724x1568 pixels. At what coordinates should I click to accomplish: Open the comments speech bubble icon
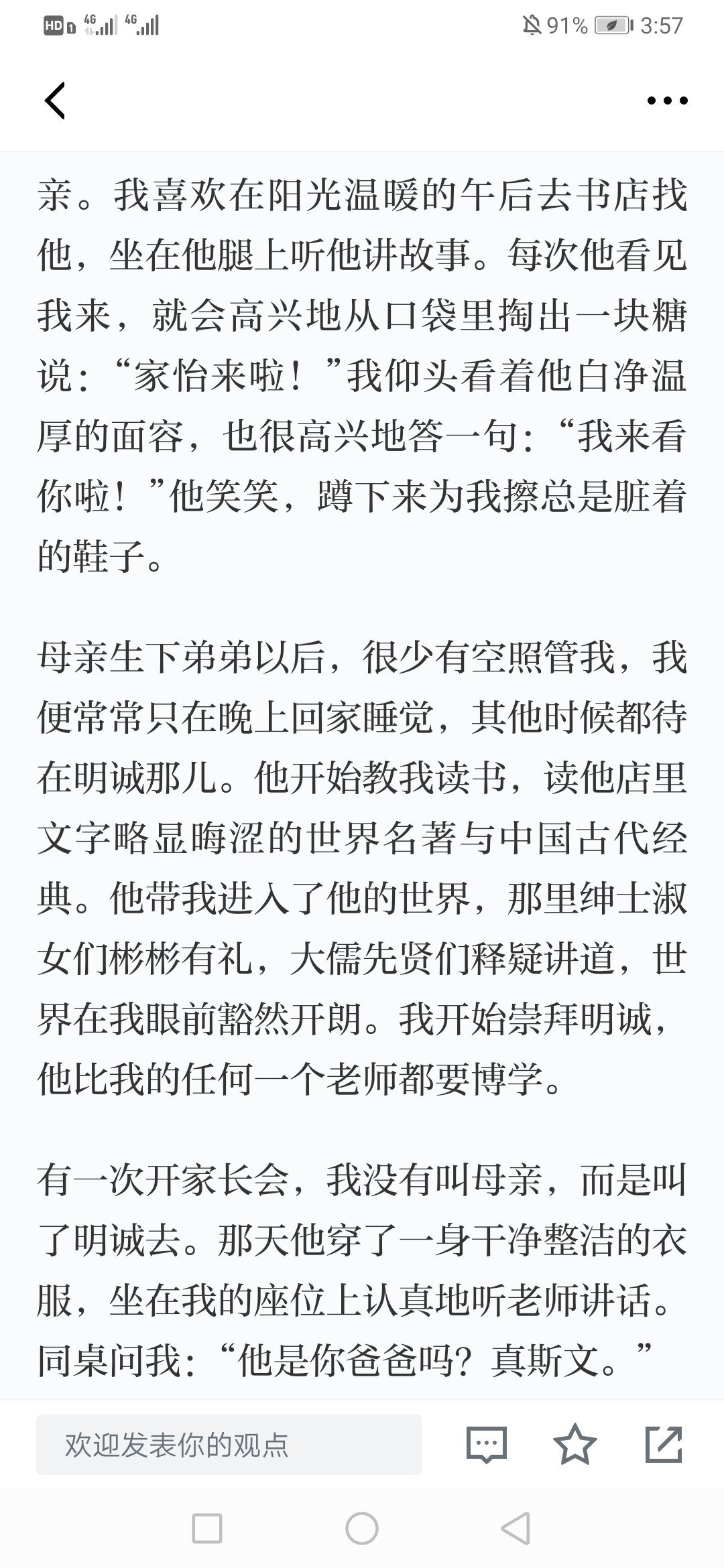(487, 1445)
